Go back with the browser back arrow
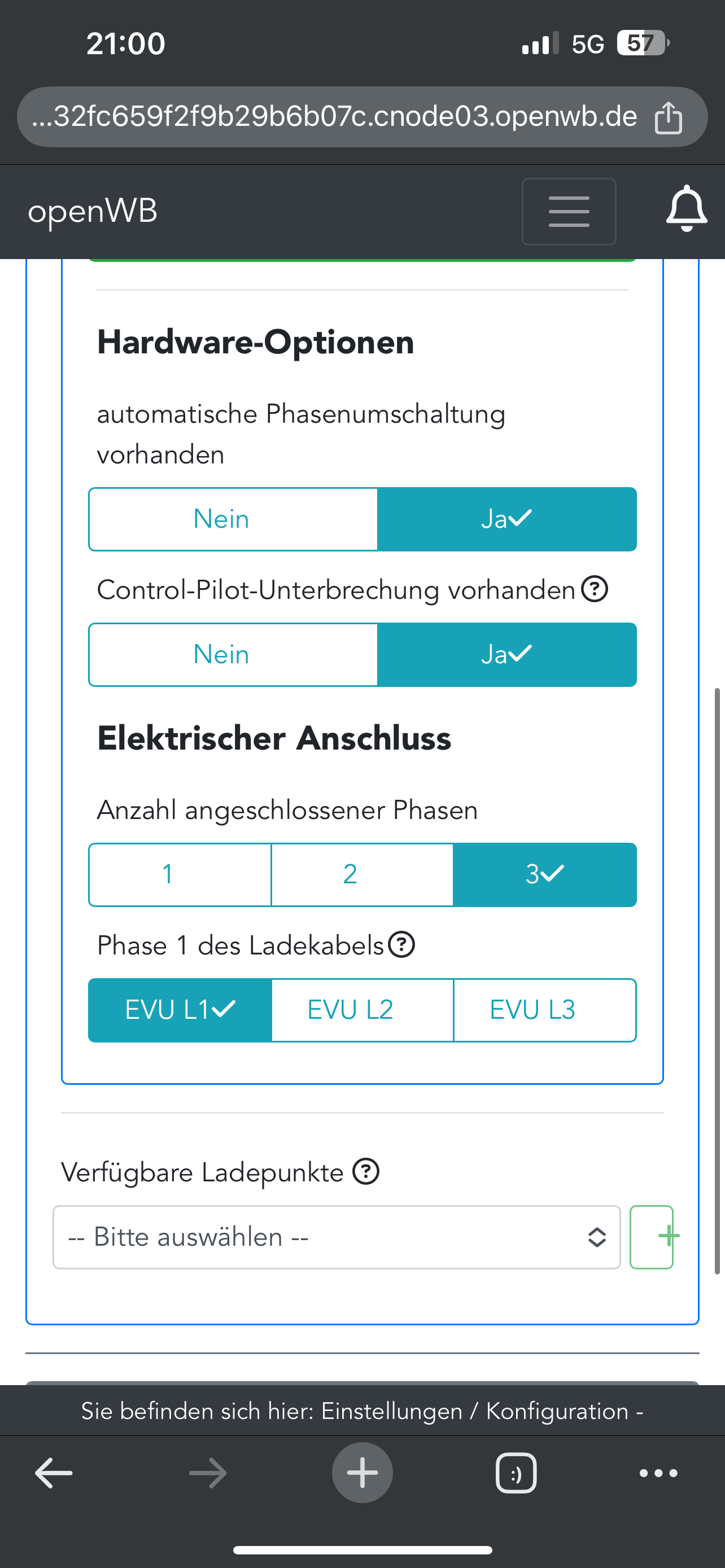 point(54,1473)
